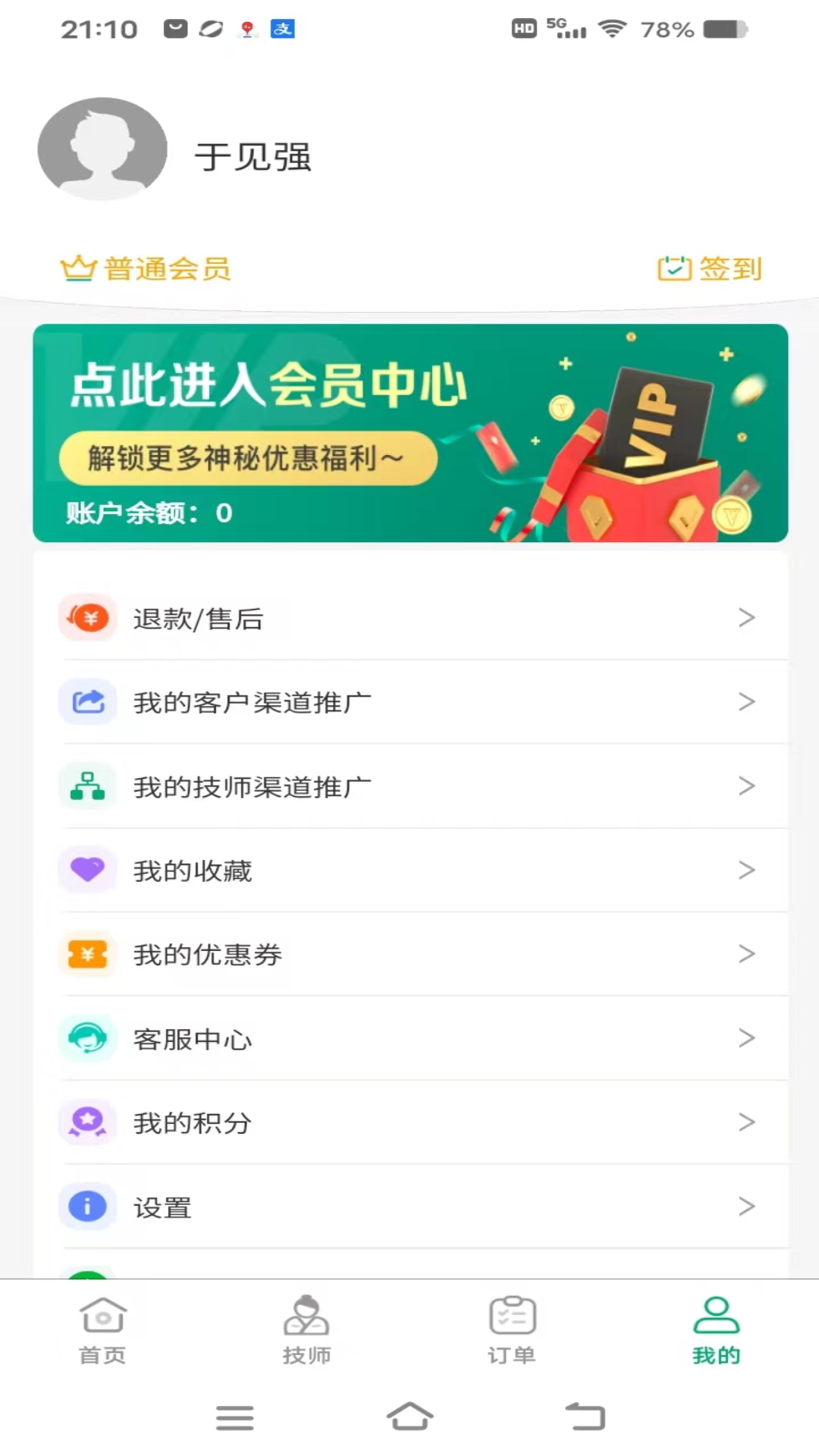
Task: Switch to the 订单 tab
Action: tap(512, 1330)
